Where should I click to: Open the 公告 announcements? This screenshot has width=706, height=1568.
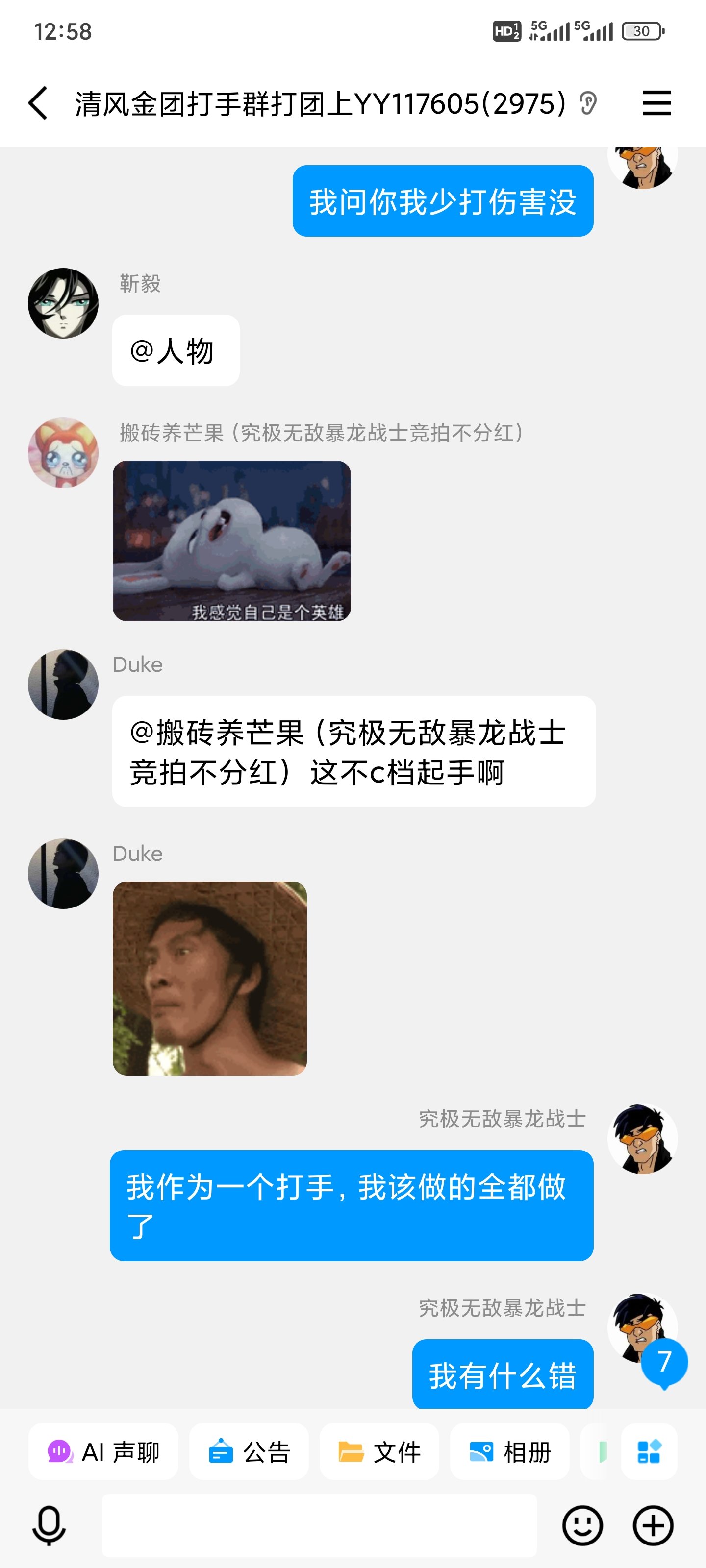click(x=249, y=1452)
